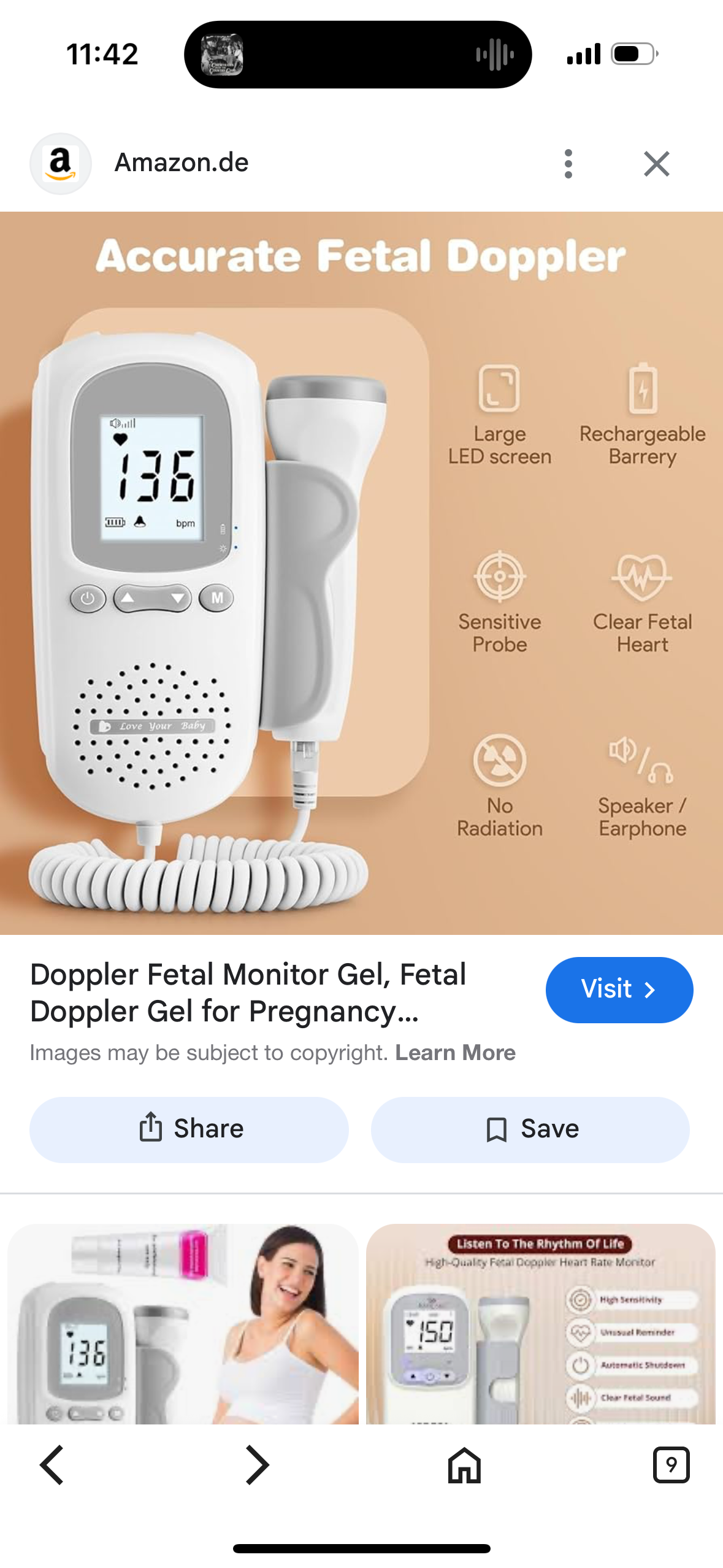The height and width of the screenshot is (1568, 723).
Task: Visit the Amazon.de product page
Action: [x=619, y=989]
